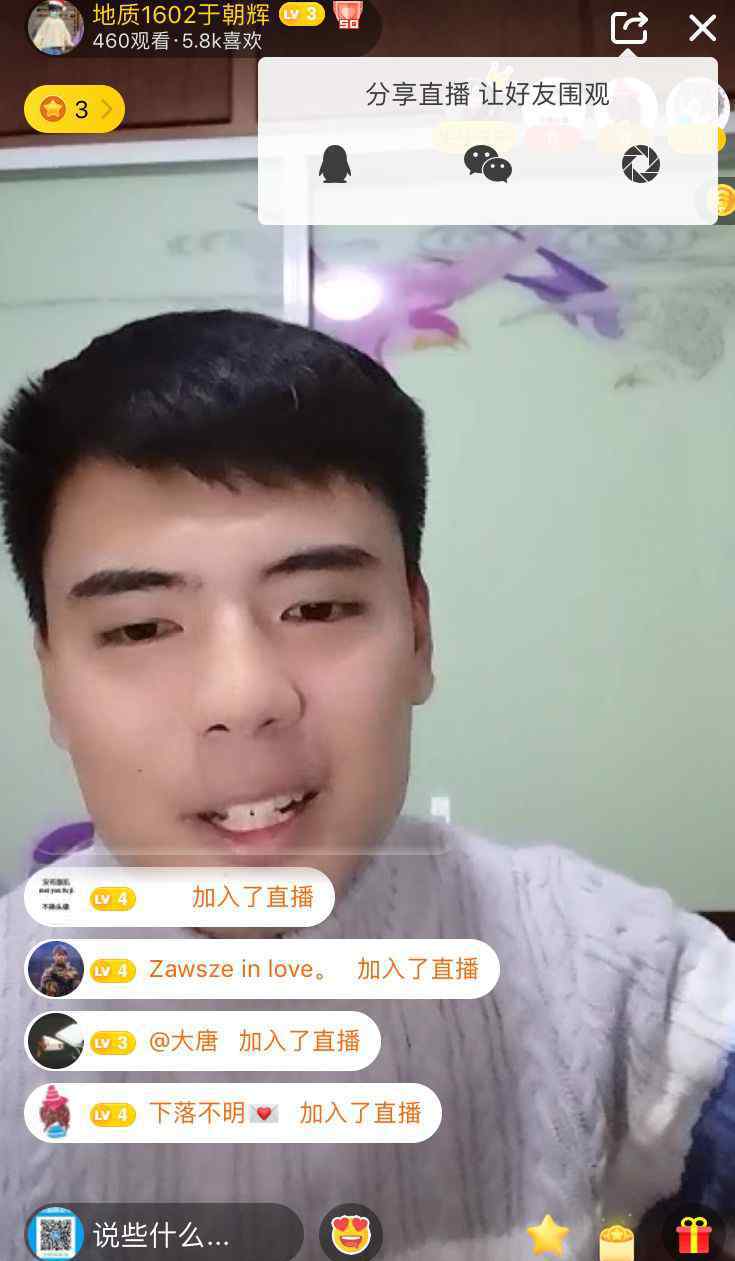Share the live stream via QQ
Image resolution: width=735 pixels, height=1261 pixels.
[x=335, y=164]
